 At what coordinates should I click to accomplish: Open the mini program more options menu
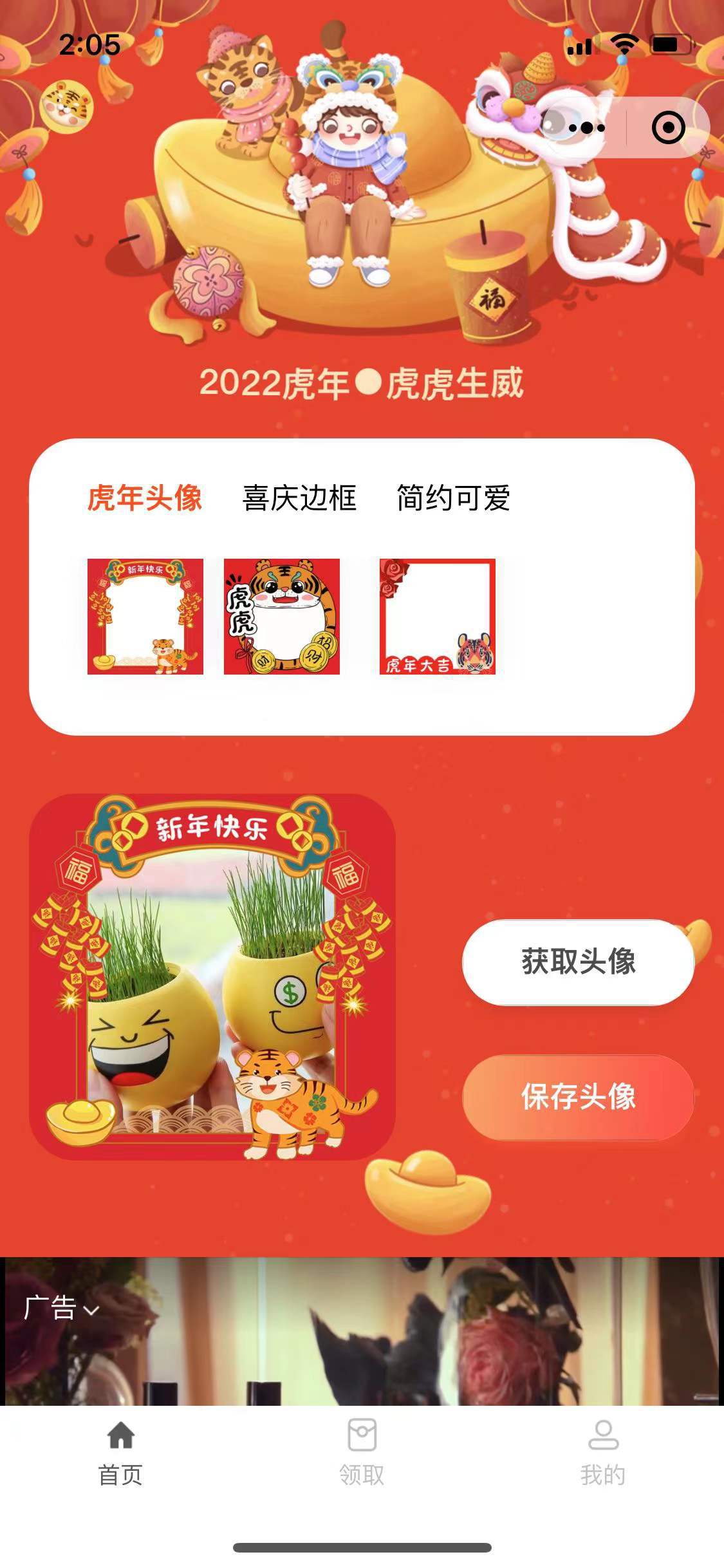coord(586,127)
